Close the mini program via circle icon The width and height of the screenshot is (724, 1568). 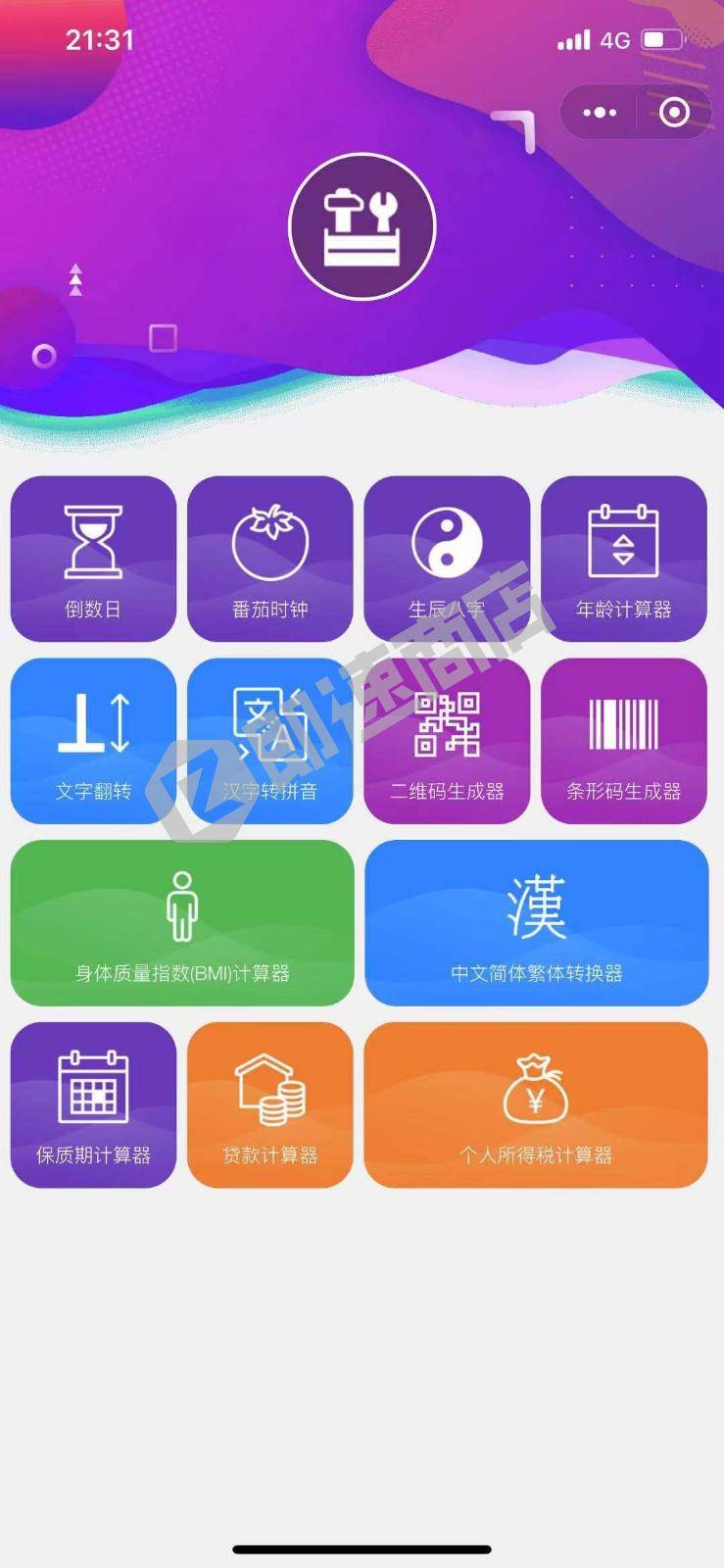point(673,113)
